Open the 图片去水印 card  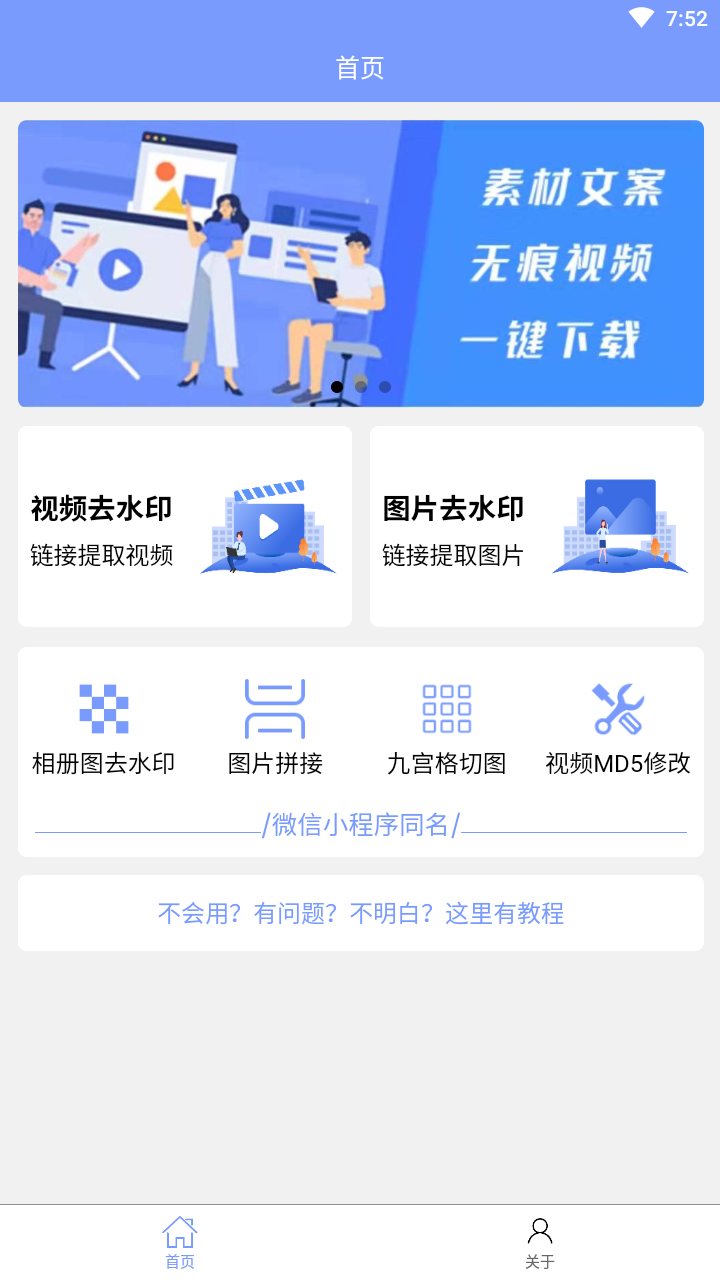pyautogui.click(x=537, y=527)
